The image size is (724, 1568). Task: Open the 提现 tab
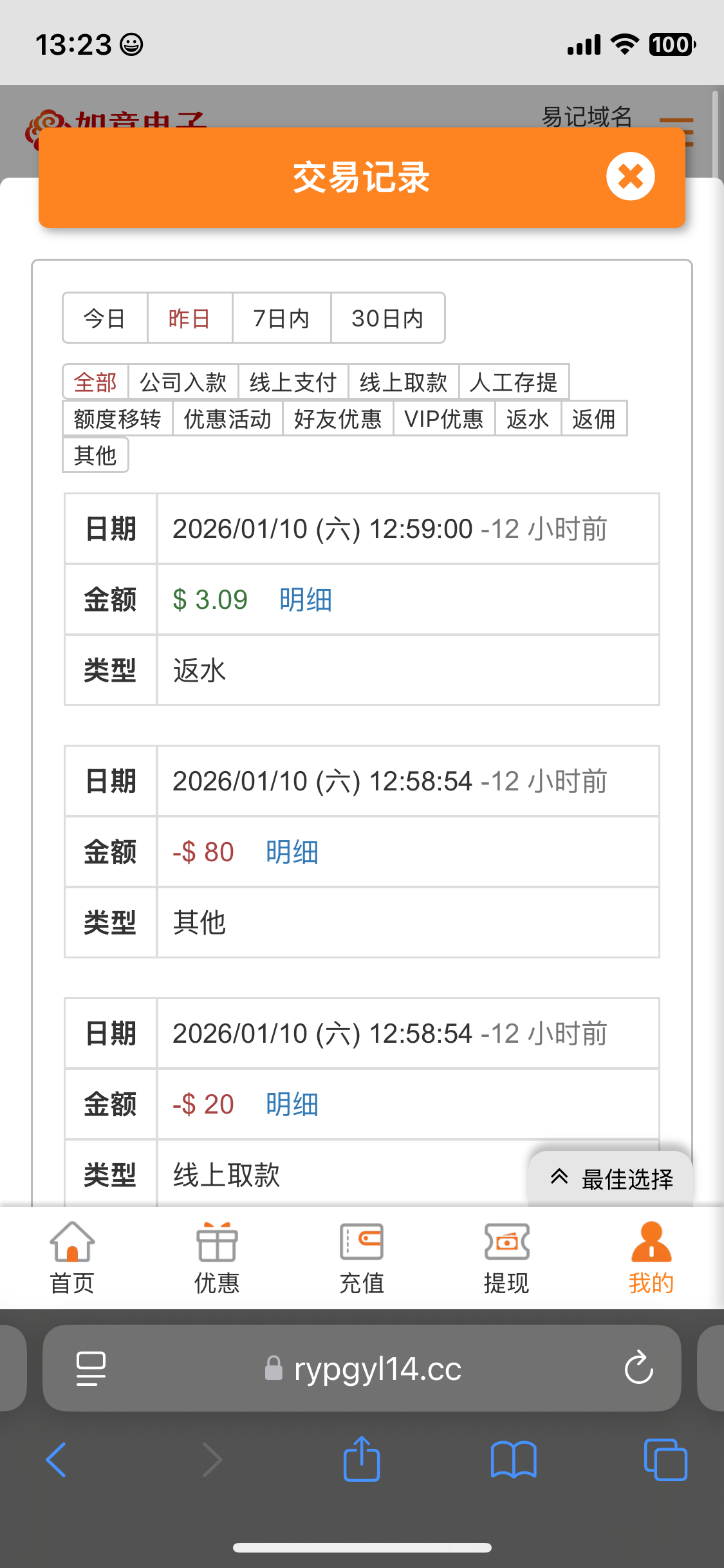tap(506, 1258)
